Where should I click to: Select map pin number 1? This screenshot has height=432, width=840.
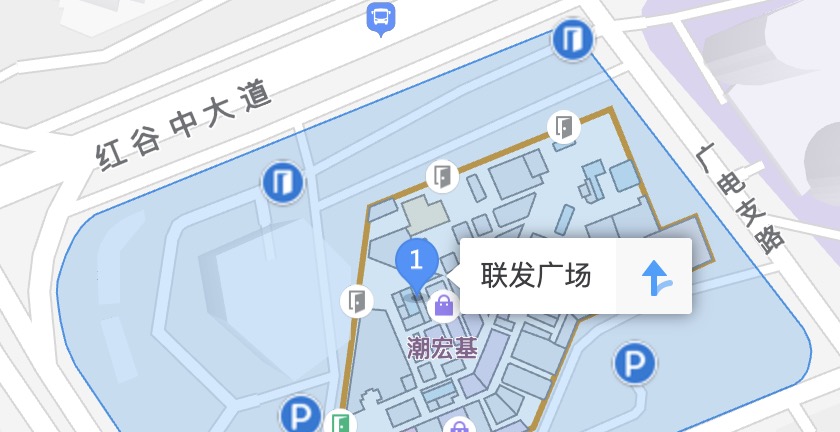click(416, 263)
